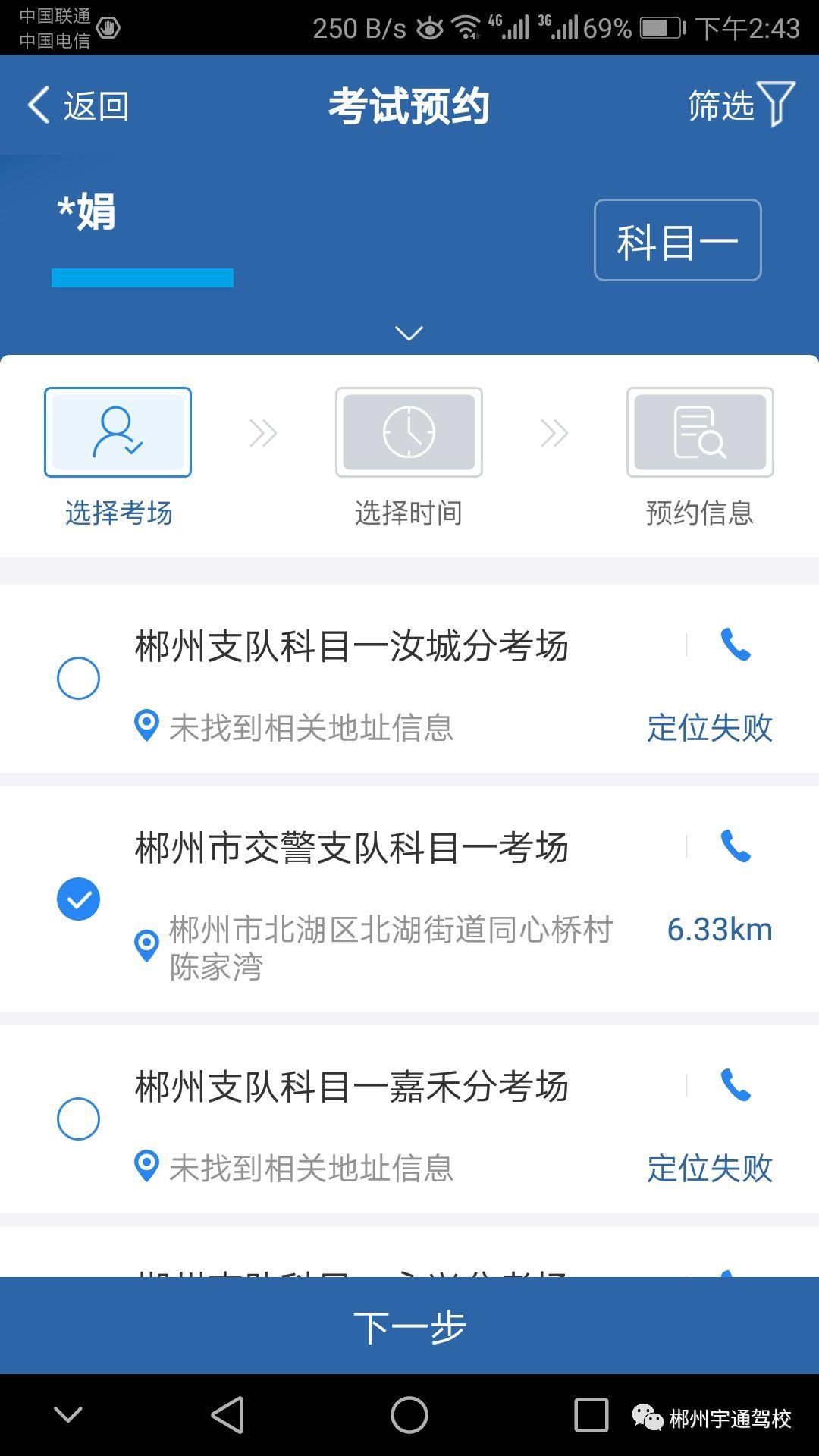Select the 郴州市交警支队科目一考场 radio button
This screenshot has width=819, height=1456.
coord(79,899)
